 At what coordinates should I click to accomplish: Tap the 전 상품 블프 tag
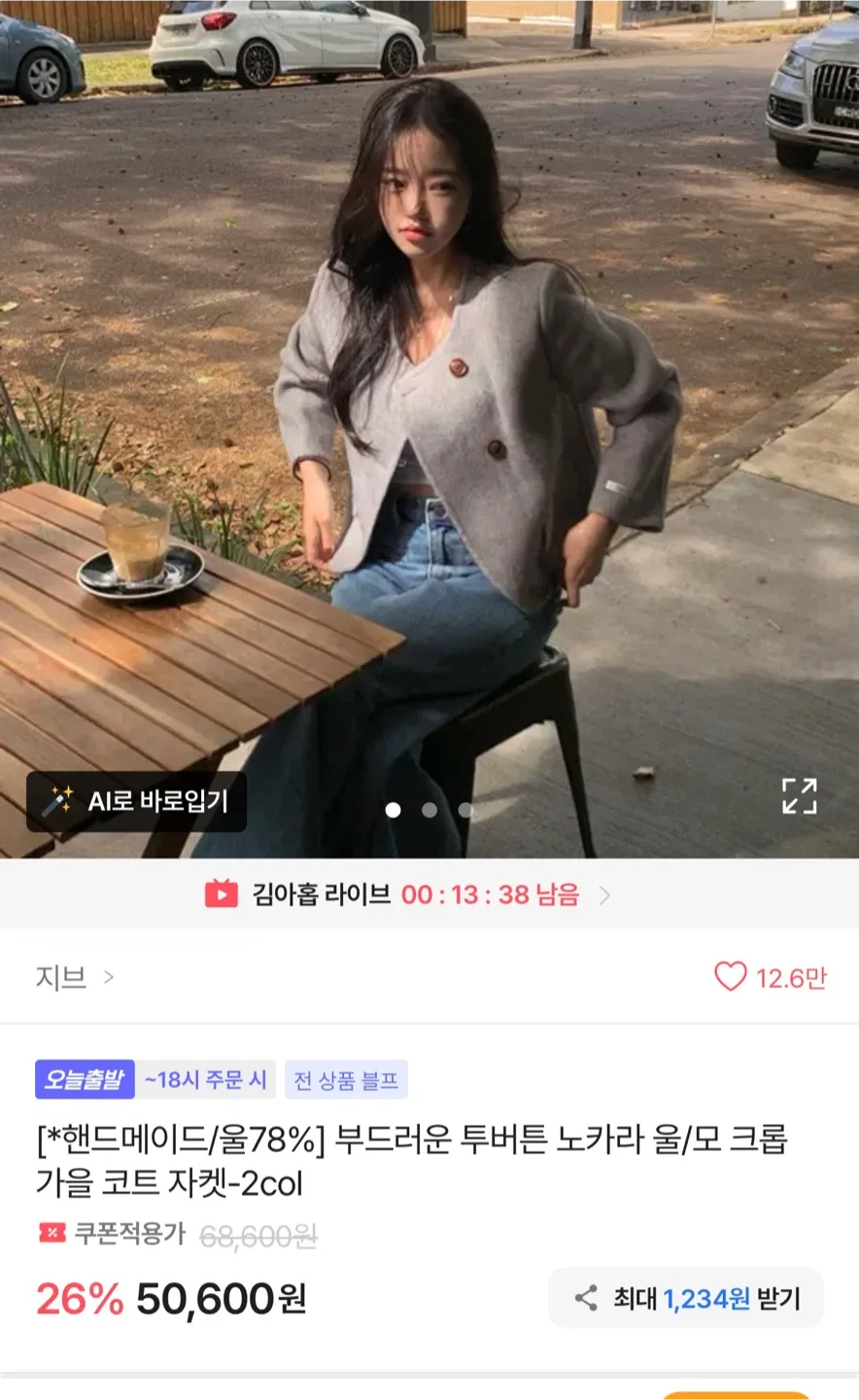pyautogui.click(x=346, y=1080)
